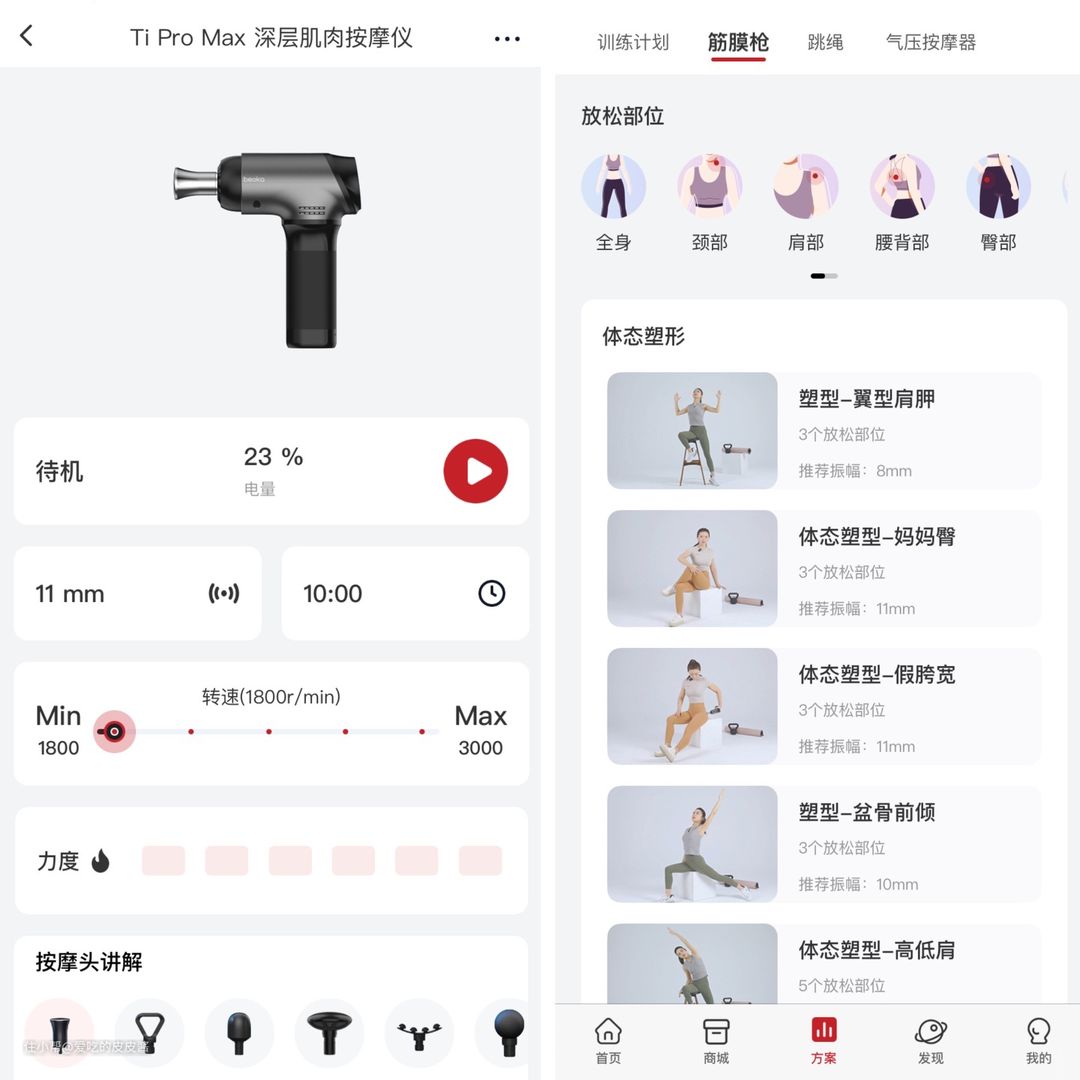Go to the 首页 home tab
The image size is (1080, 1080).
[x=608, y=1040]
